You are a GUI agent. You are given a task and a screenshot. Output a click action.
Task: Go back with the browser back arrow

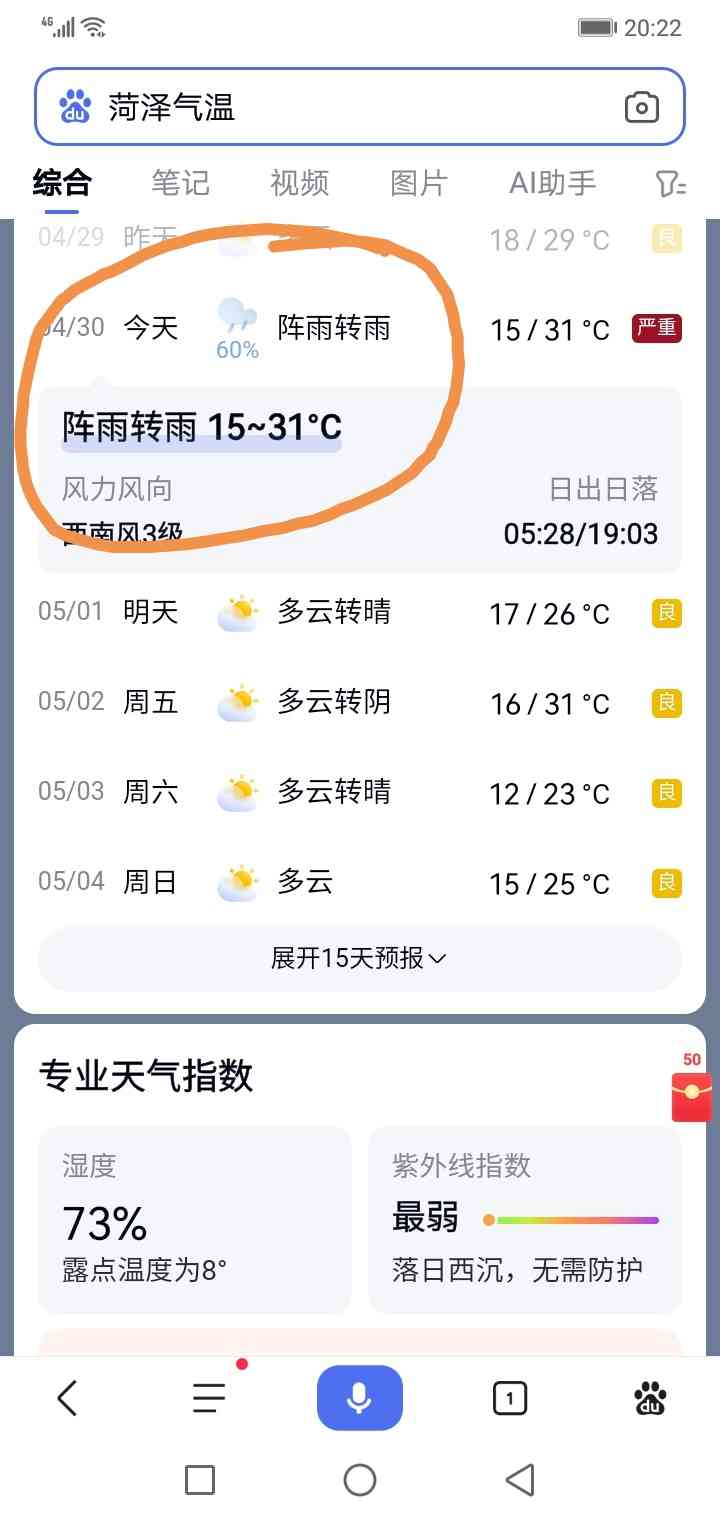coord(67,1397)
